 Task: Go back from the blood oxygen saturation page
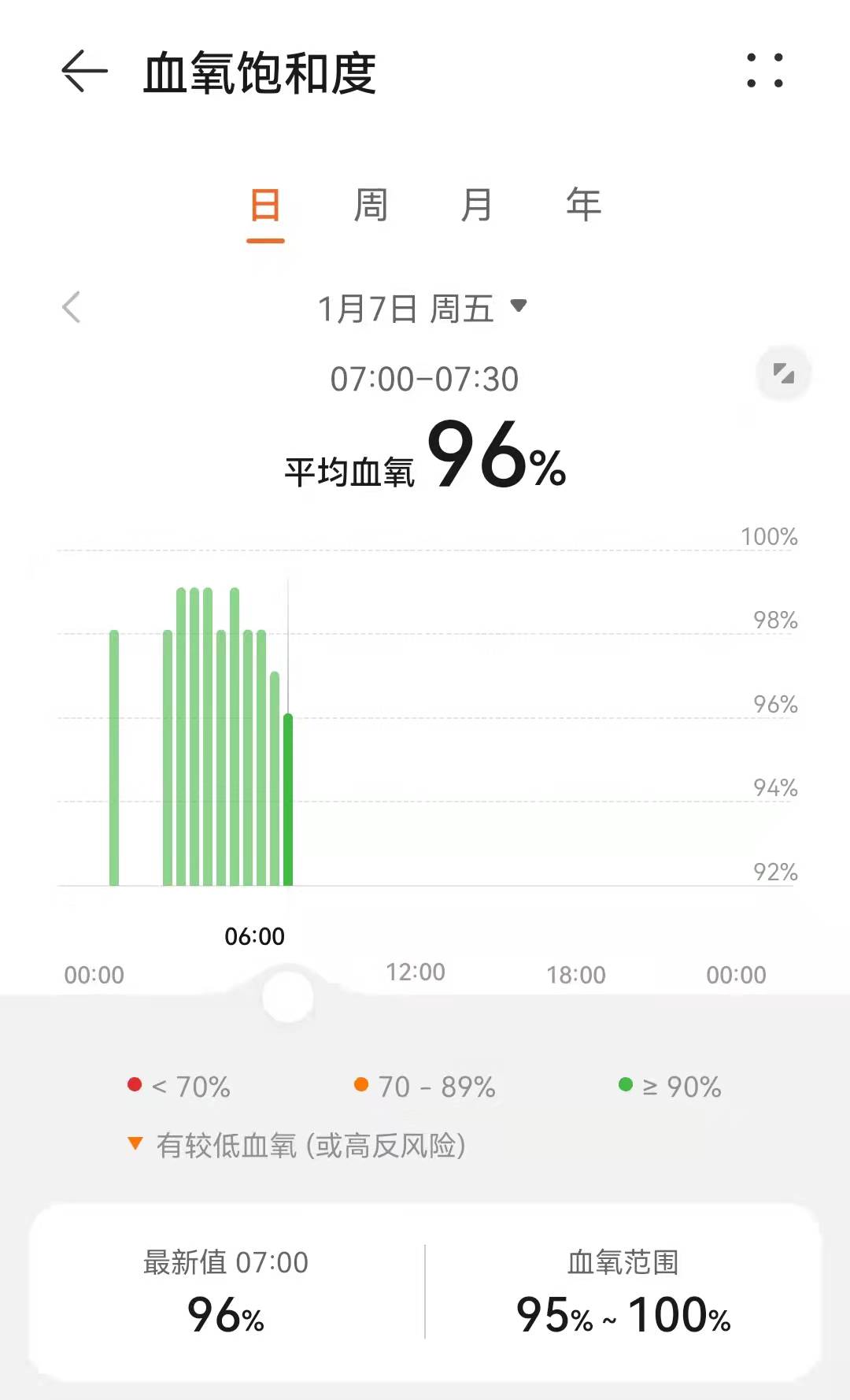pyautogui.click(x=84, y=72)
